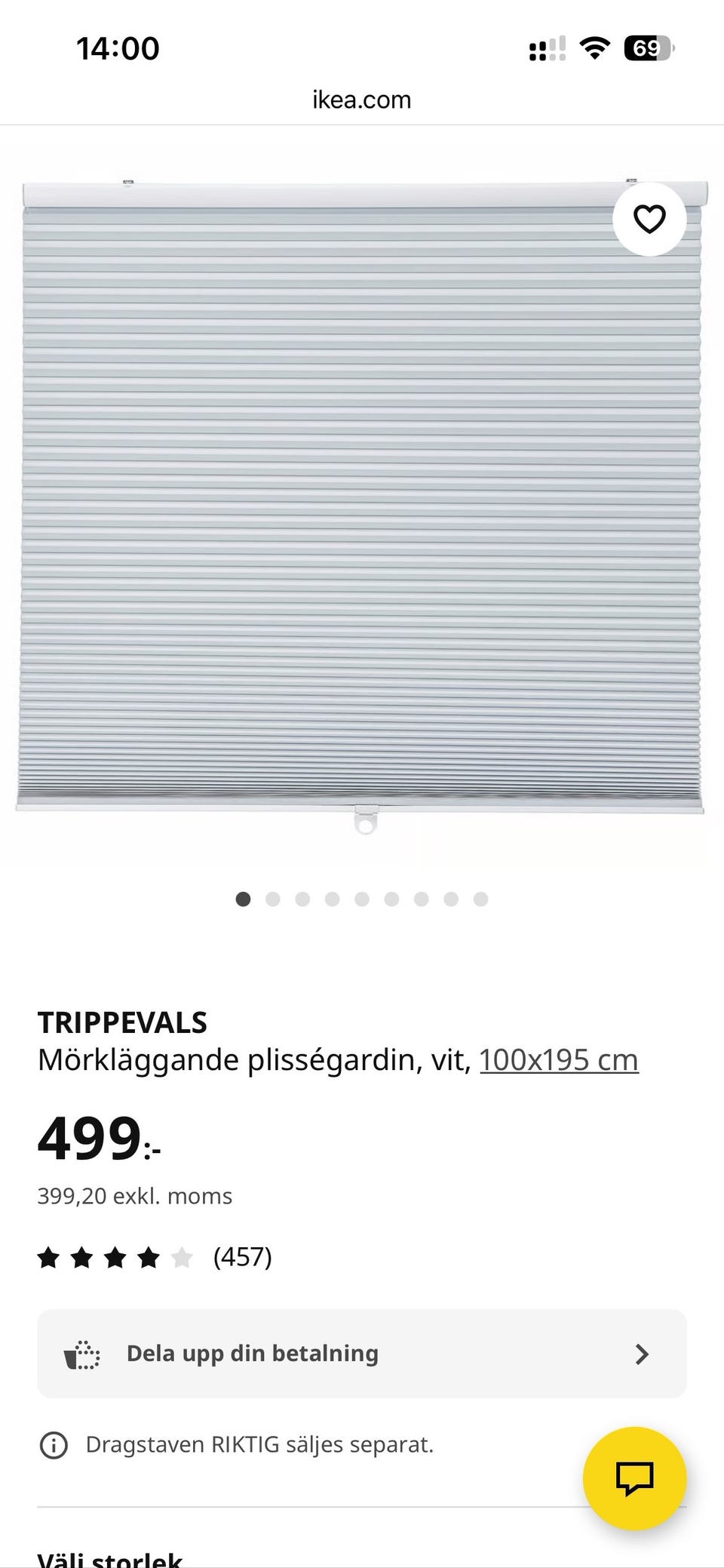This screenshot has height=1568, width=724.
Task: Tap the cellular signal bars
Action: pyautogui.click(x=546, y=47)
